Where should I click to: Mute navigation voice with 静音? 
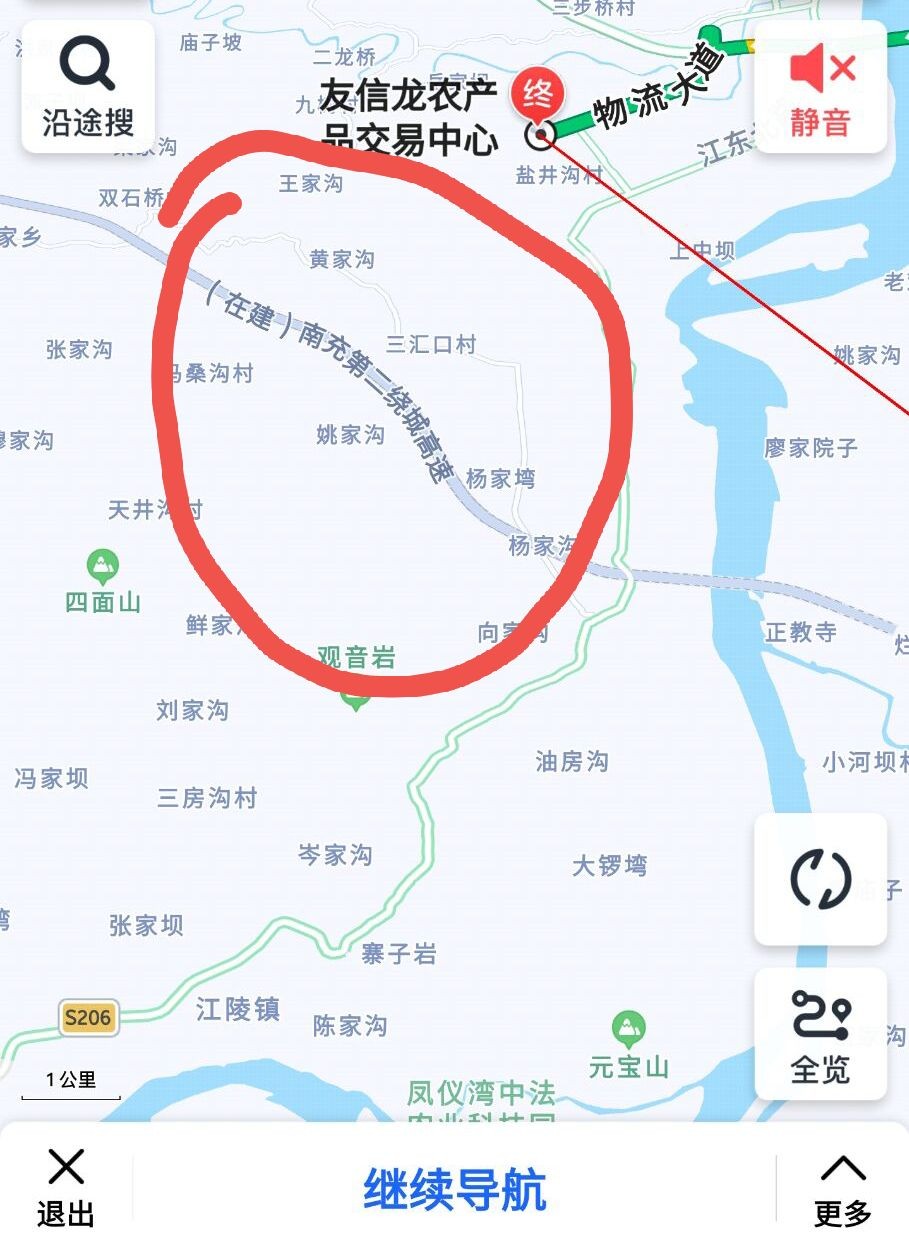(820, 88)
